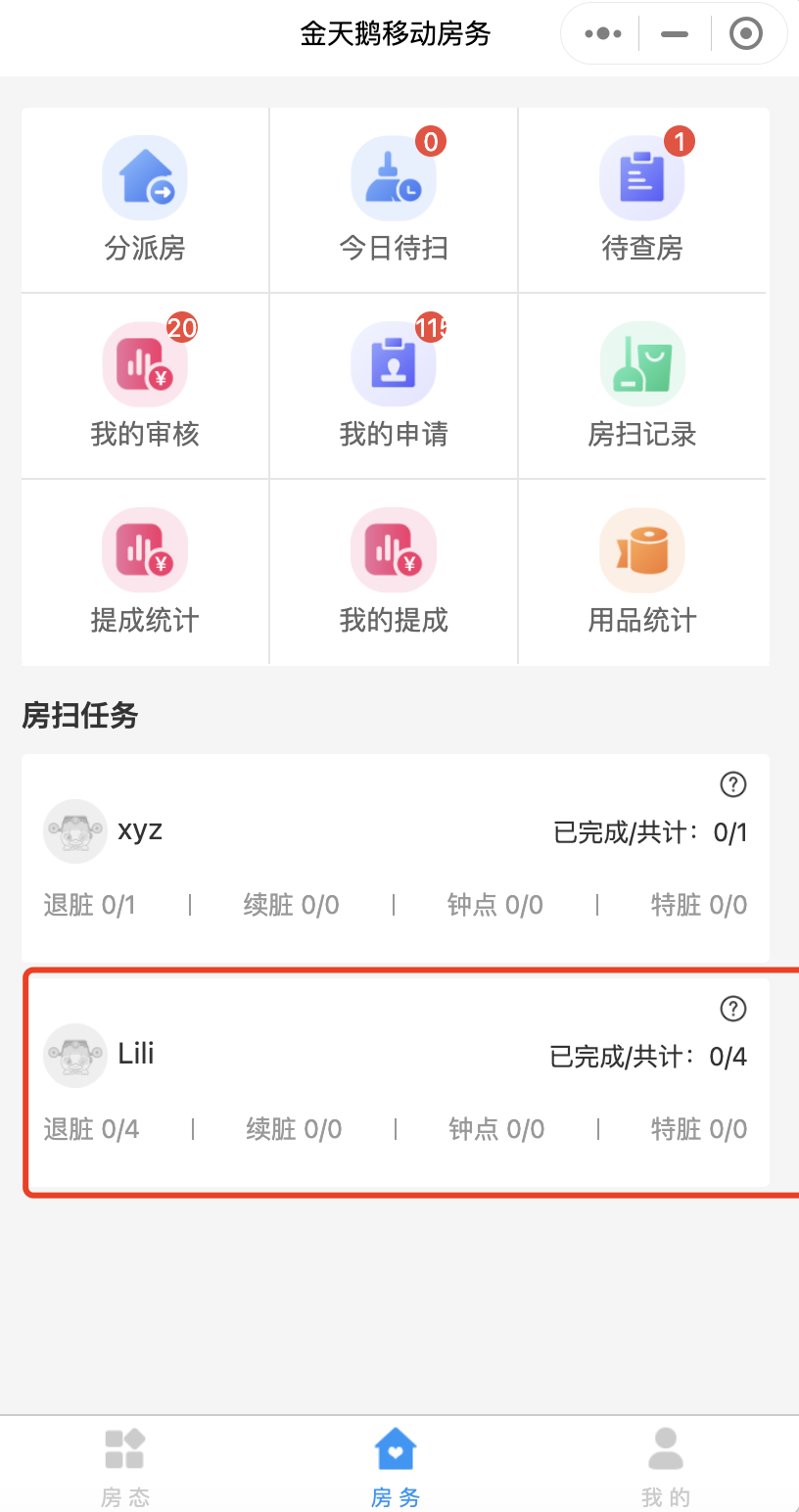Switch to the 房态 tab

tap(125, 1466)
